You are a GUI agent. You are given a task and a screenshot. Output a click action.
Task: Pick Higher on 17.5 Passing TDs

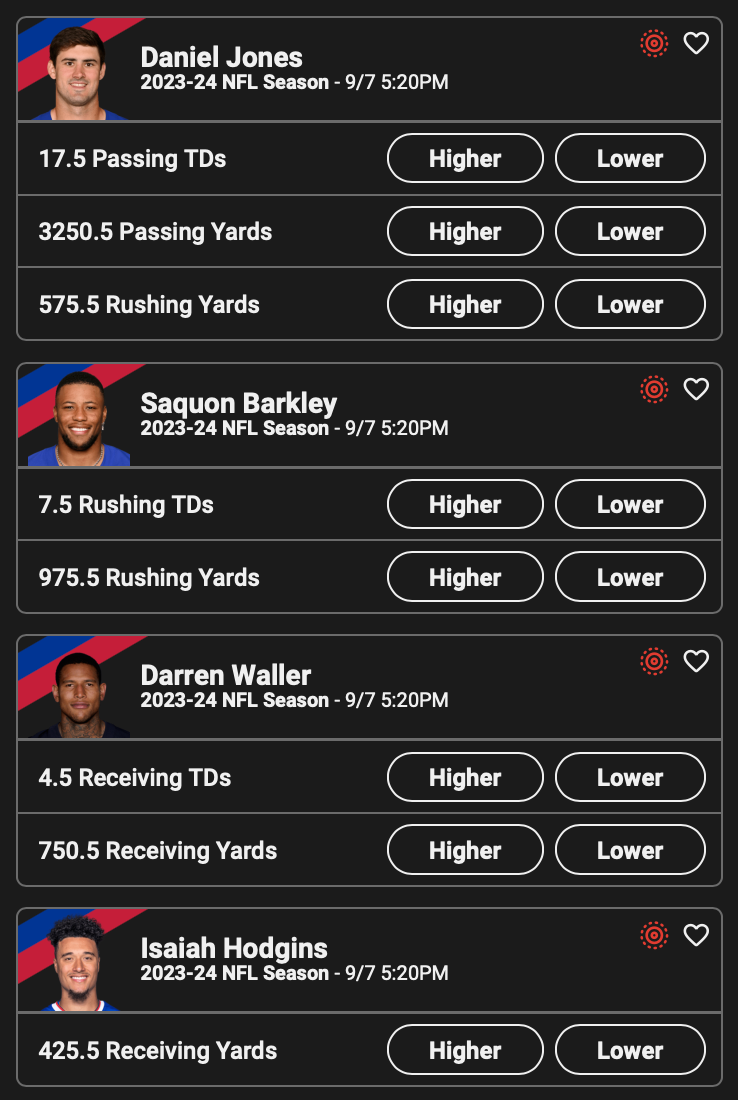(x=465, y=158)
